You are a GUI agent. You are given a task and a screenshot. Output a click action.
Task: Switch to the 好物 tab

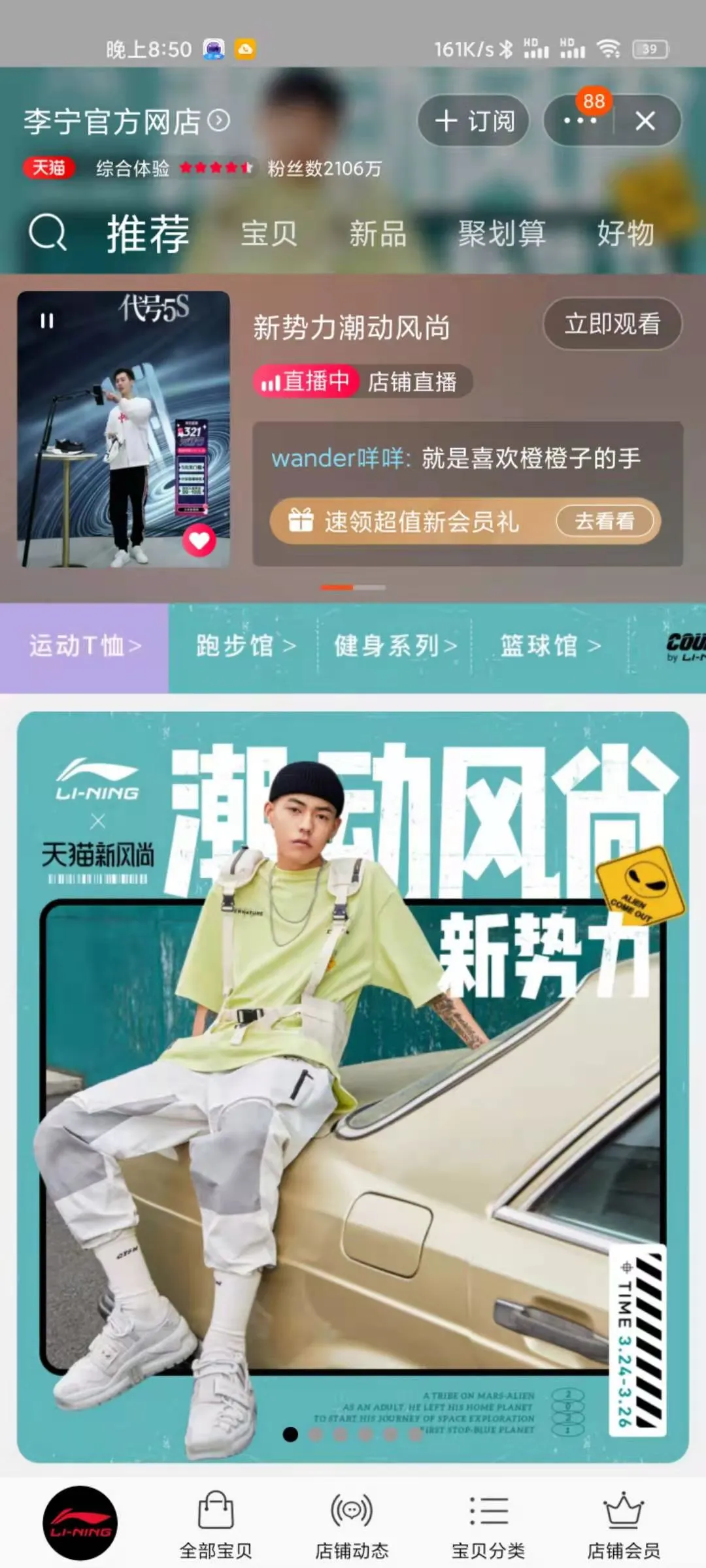(625, 234)
